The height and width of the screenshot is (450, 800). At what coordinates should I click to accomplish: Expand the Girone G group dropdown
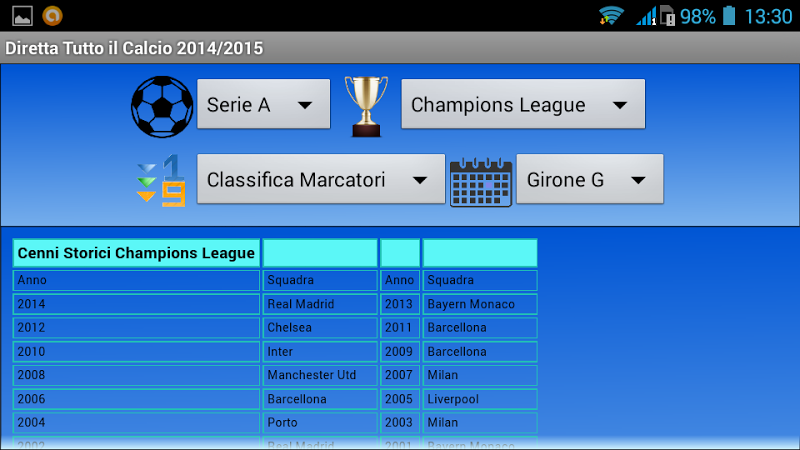point(589,179)
